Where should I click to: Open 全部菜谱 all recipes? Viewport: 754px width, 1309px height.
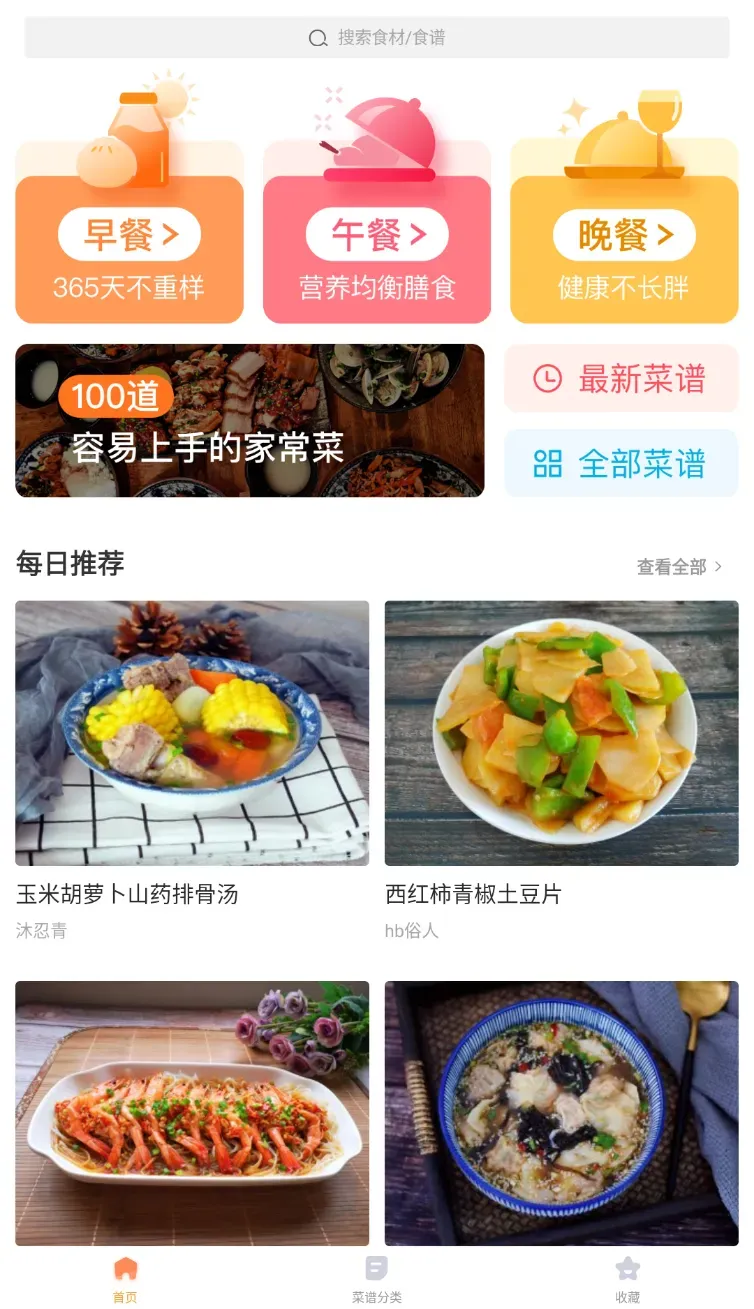(x=621, y=463)
